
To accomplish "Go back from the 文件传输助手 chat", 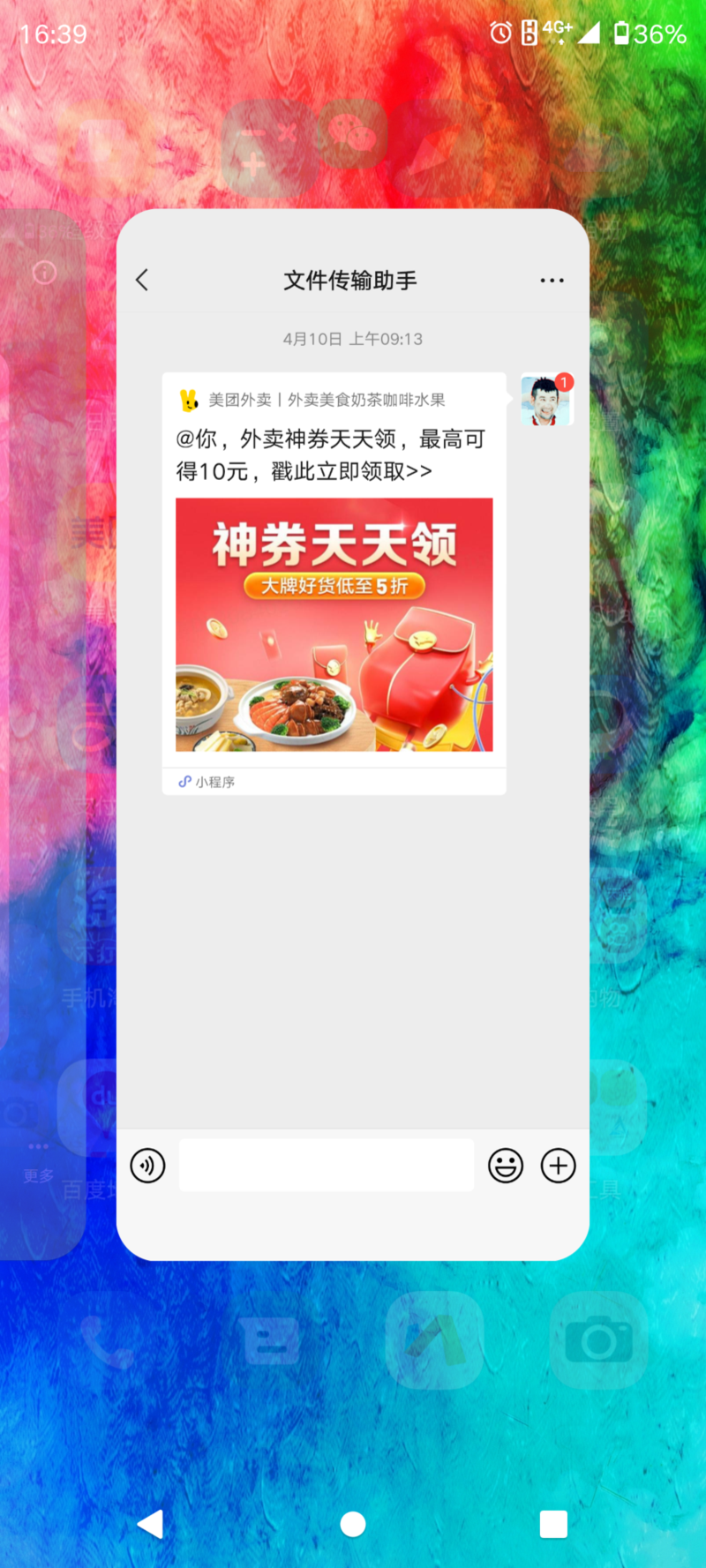I will [x=142, y=281].
